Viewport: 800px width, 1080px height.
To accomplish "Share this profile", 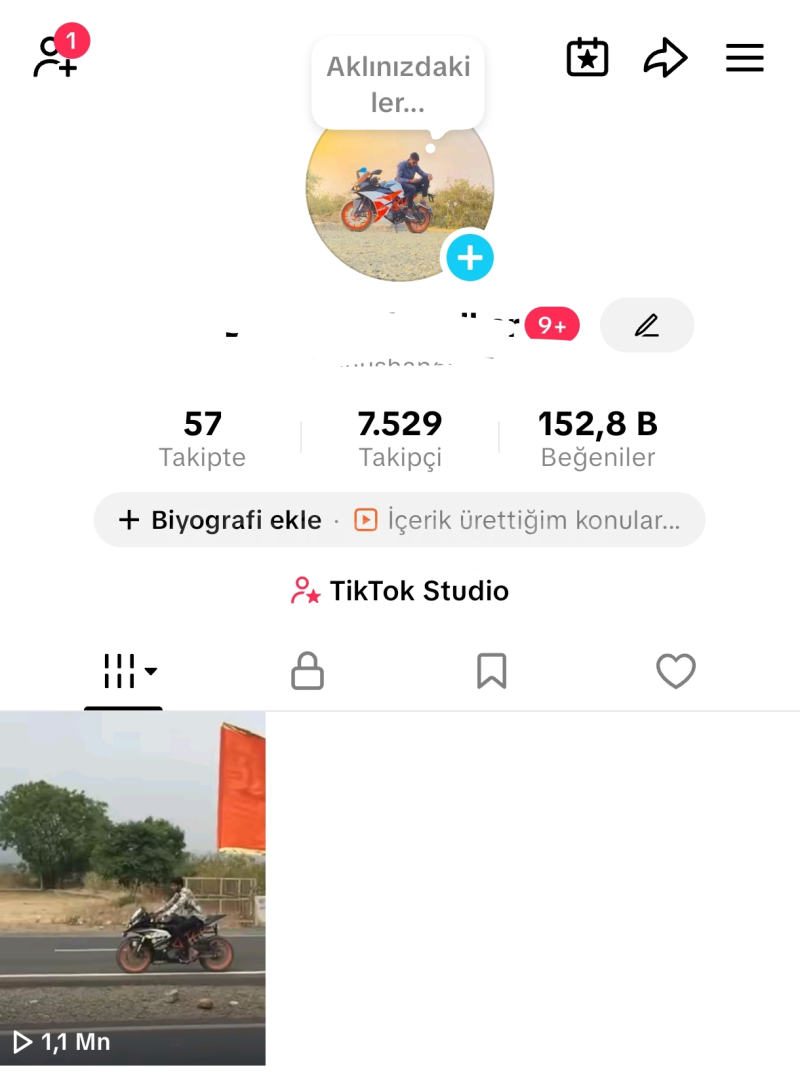I will coord(665,58).
